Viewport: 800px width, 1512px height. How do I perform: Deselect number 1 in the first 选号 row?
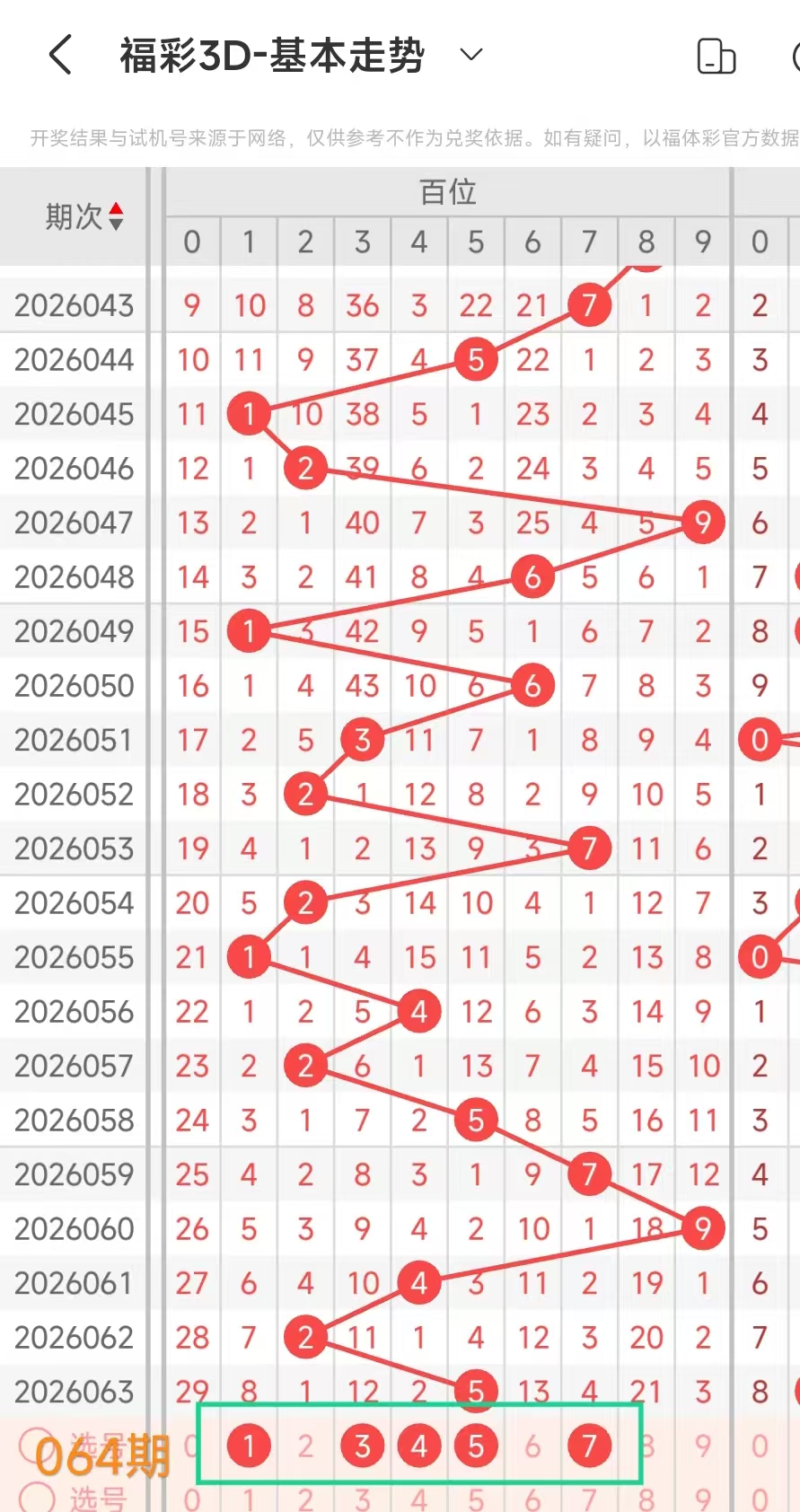coord(249,1446)
